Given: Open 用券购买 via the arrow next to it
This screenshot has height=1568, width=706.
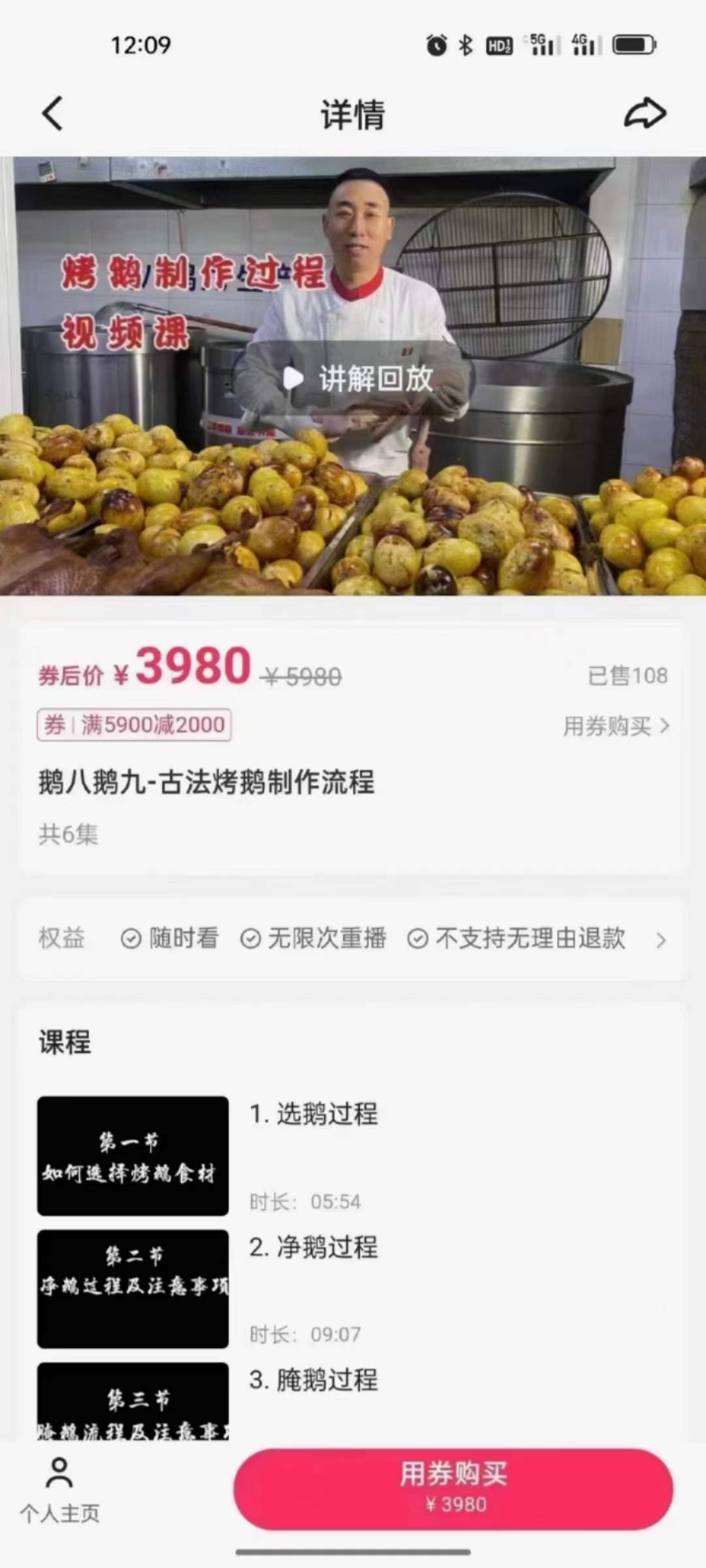Looking at the screenshot, I should click(x=665, y=726).
